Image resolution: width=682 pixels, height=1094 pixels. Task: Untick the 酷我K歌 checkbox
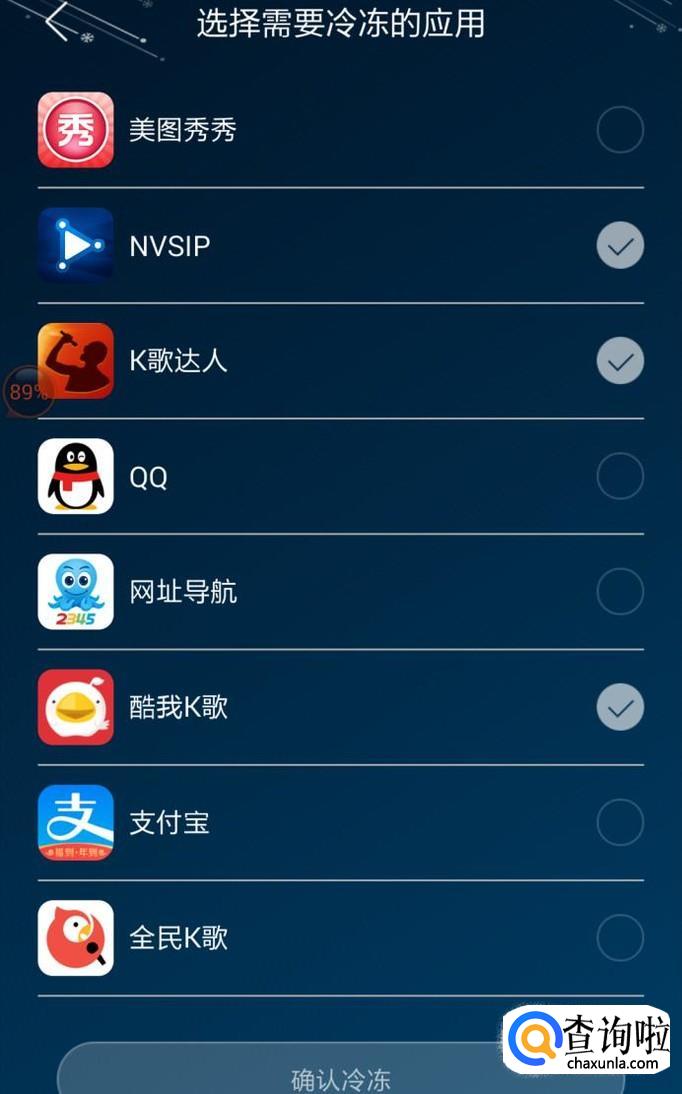pos(620,707)
